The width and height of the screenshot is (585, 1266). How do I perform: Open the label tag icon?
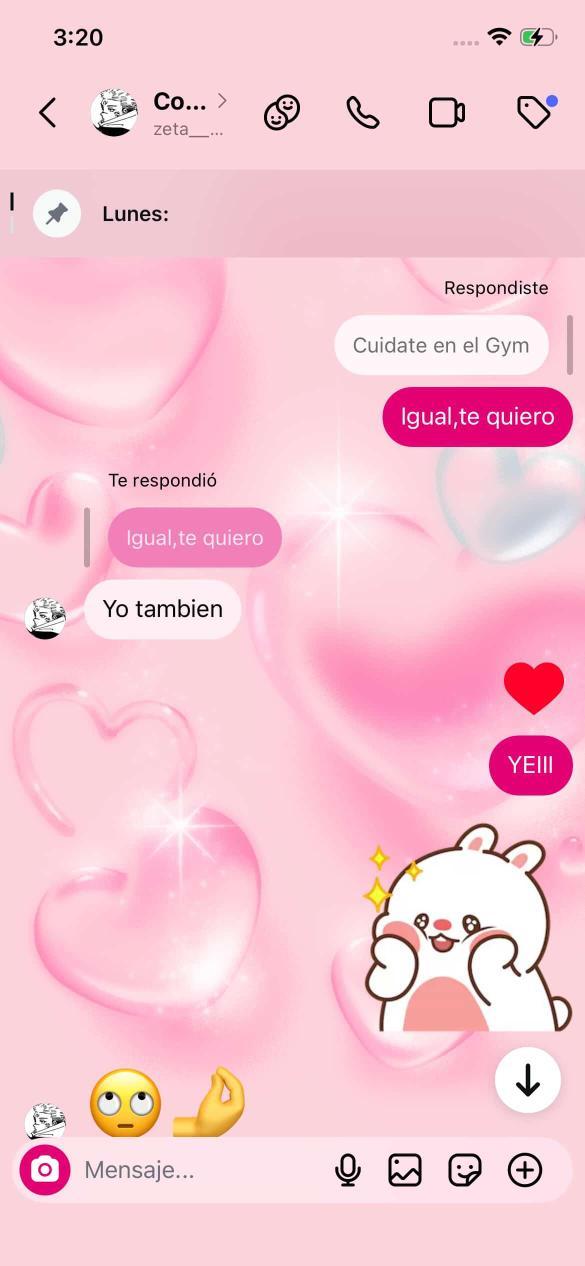point(535,112)
